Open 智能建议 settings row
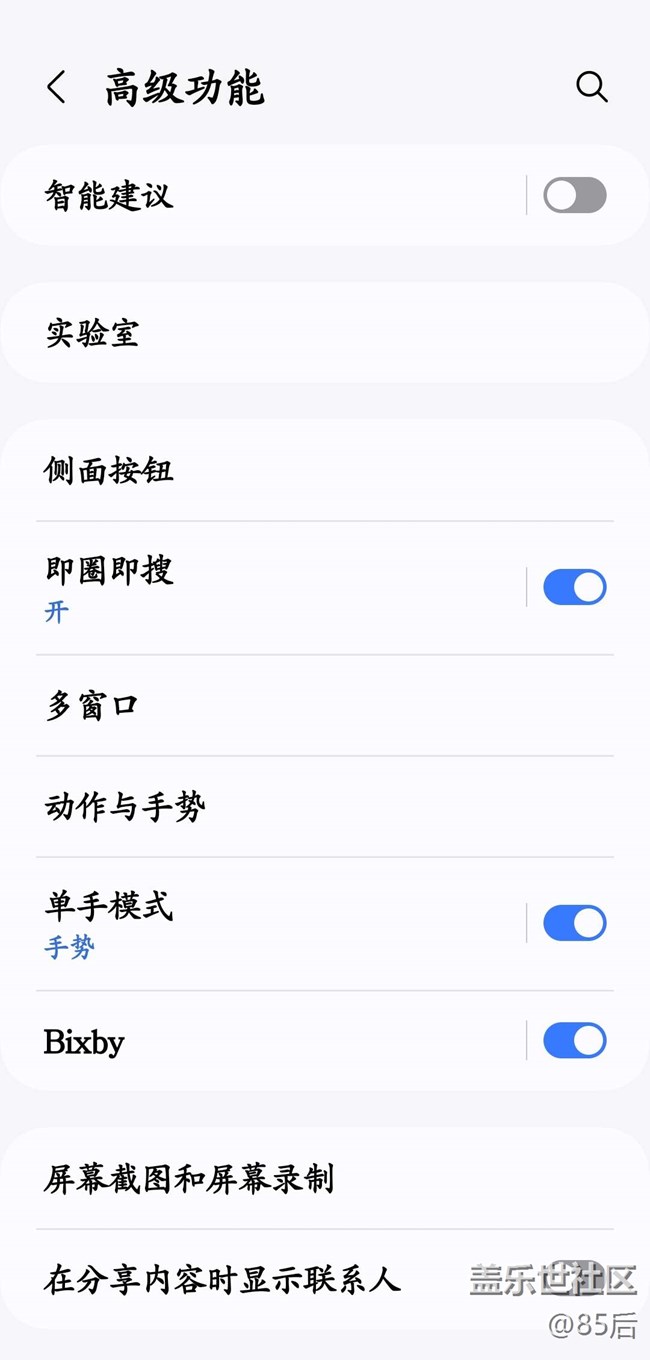Viewport: 650px width, 1360px height. 250,195
